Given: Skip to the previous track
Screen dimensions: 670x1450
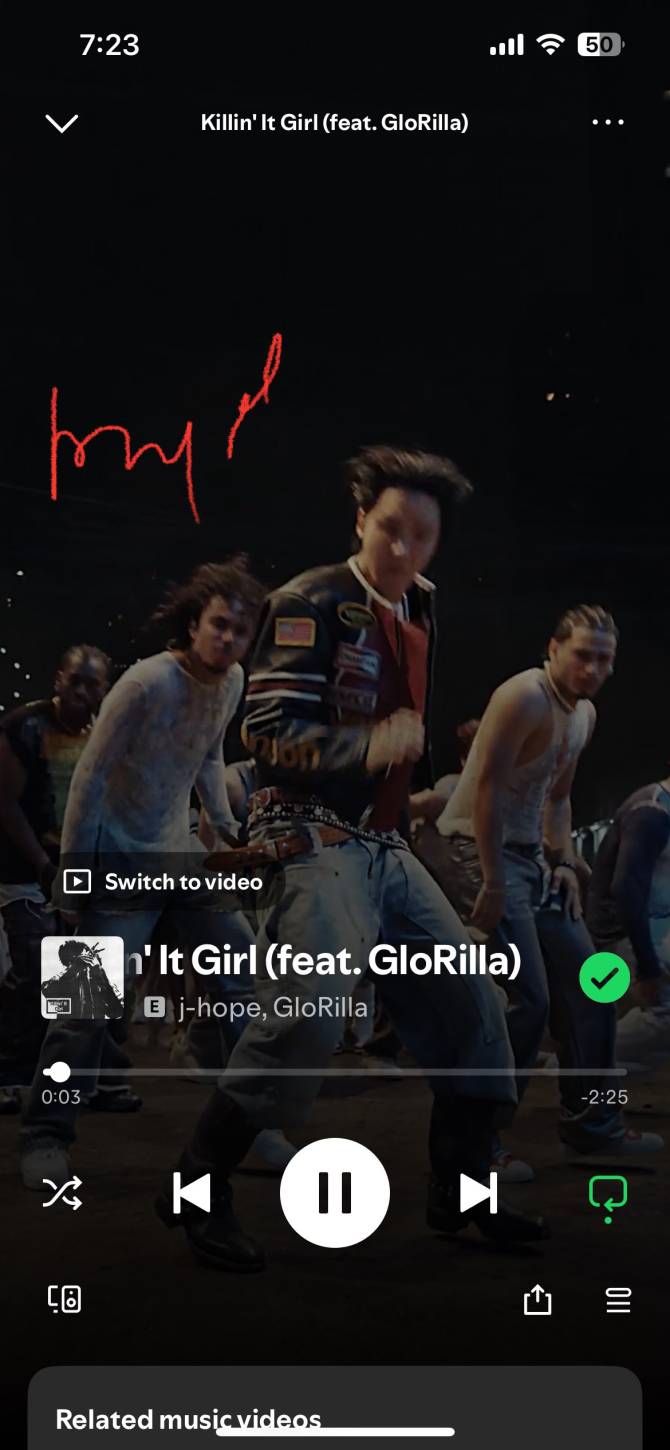Looking at the screenshot, I should coord(191,1193).
